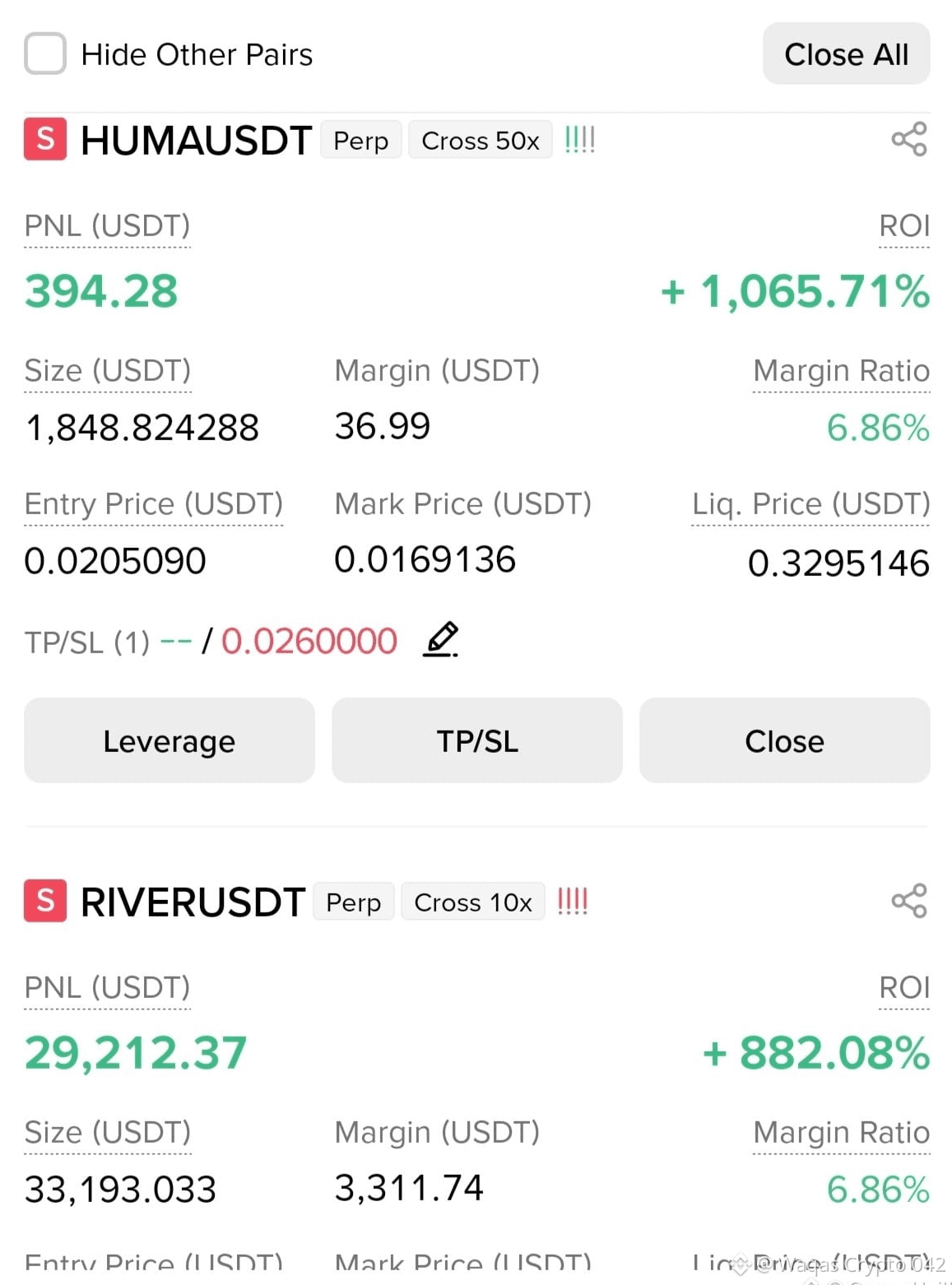Share the HUMAUSDT position
The image size is (952, 1285).
coord(909,139)
